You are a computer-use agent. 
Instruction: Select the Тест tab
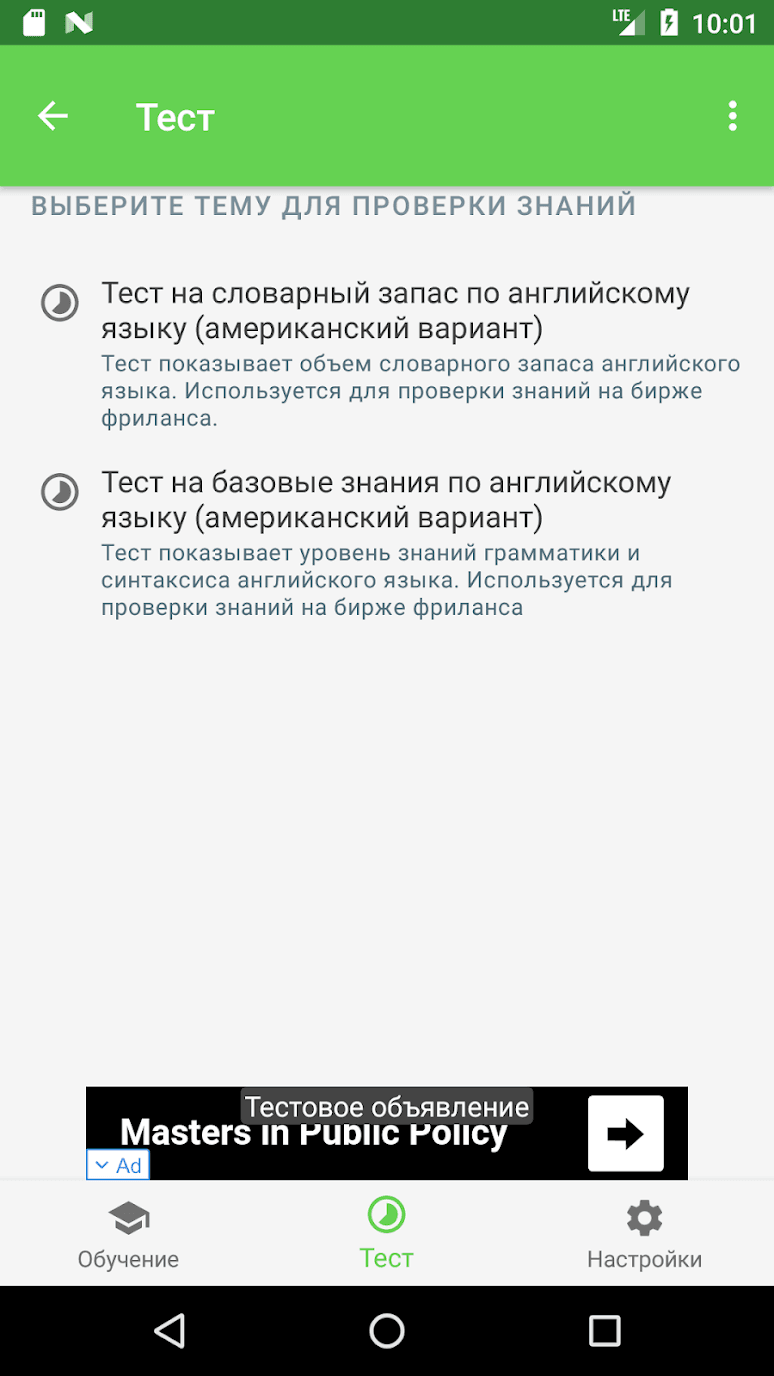386,1235
